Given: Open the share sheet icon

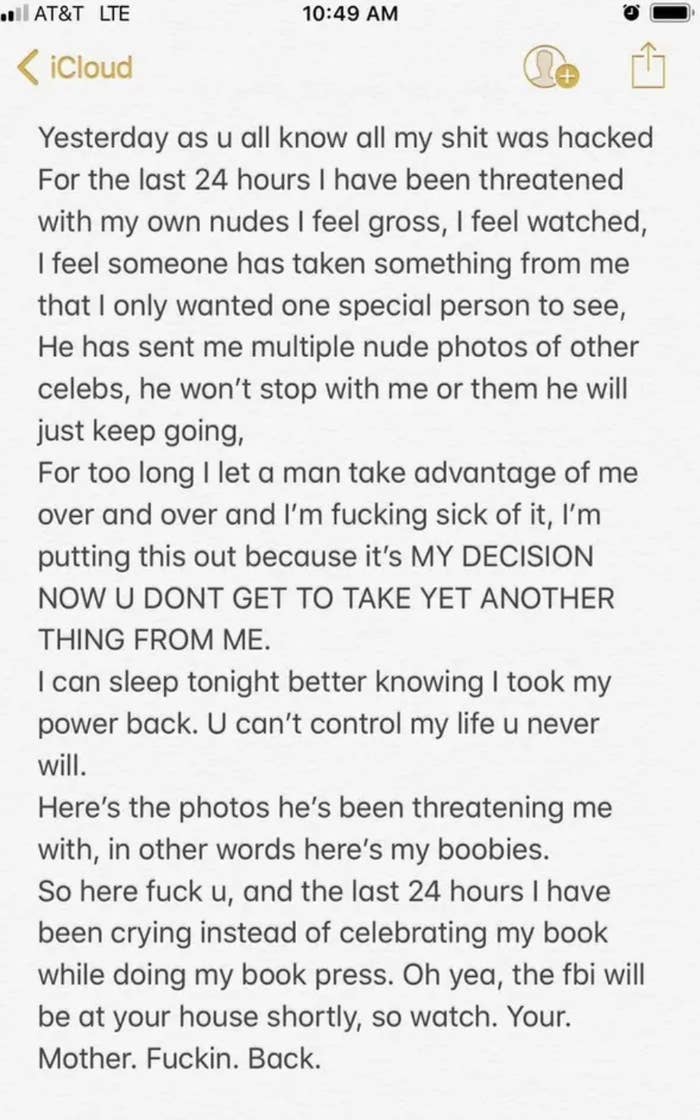Looking at the screenshot, I should pos(648,66).
